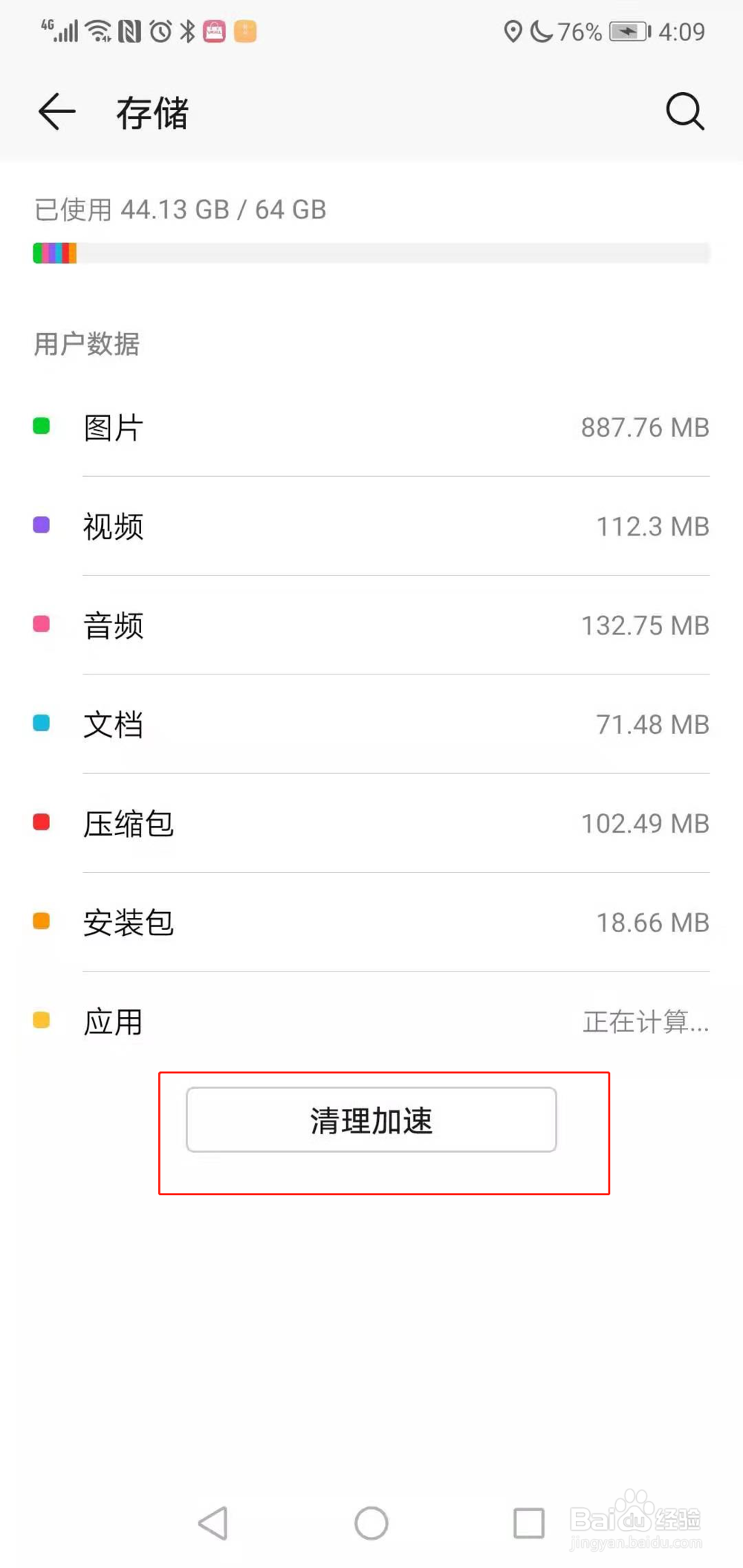The image size is (743, 1568).
Task: Tap the red dot beside 压缩包
Action: point(41,822)
